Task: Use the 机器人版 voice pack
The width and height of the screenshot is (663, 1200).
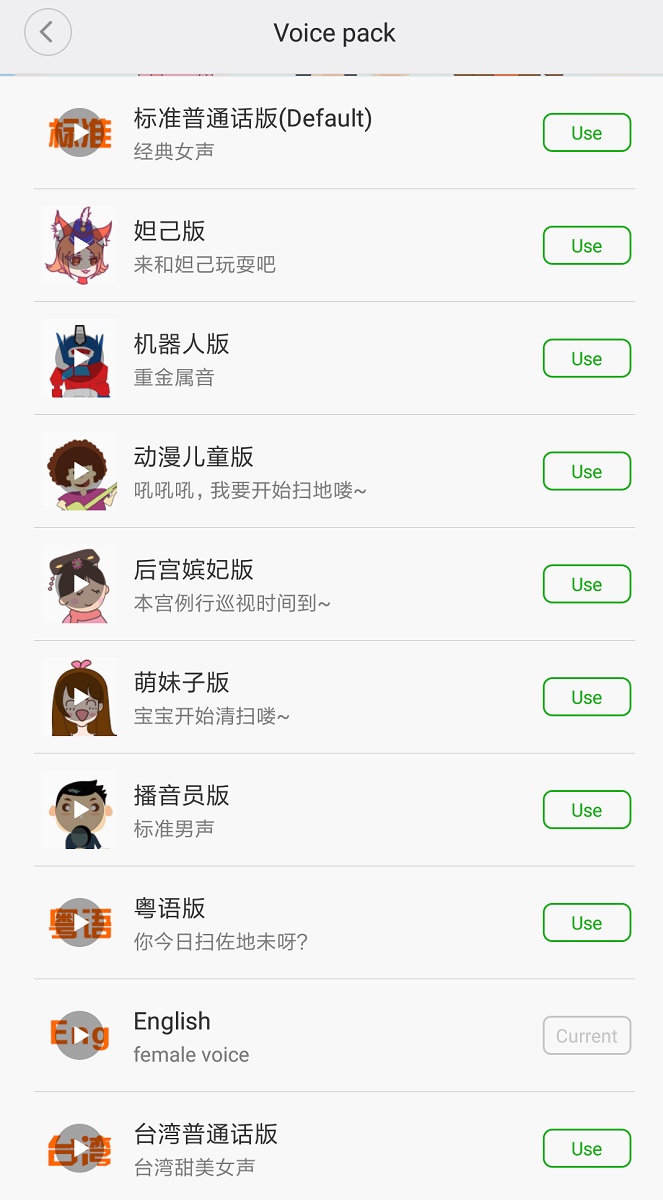Action: click(x=587, y=359)
